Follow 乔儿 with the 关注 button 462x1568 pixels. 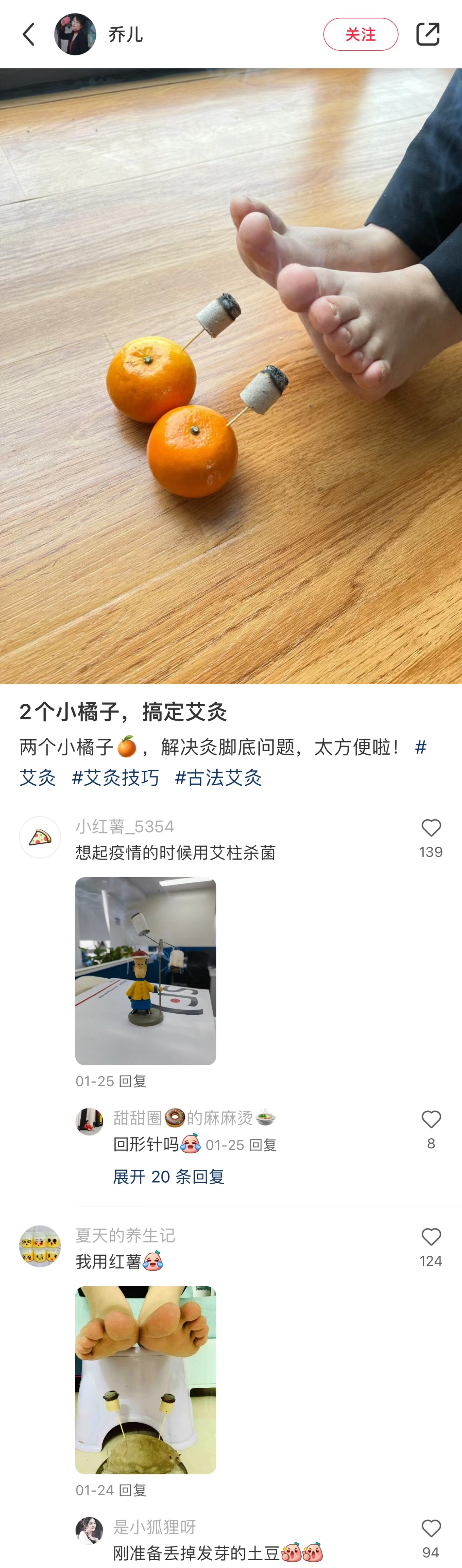pos(360,35)
